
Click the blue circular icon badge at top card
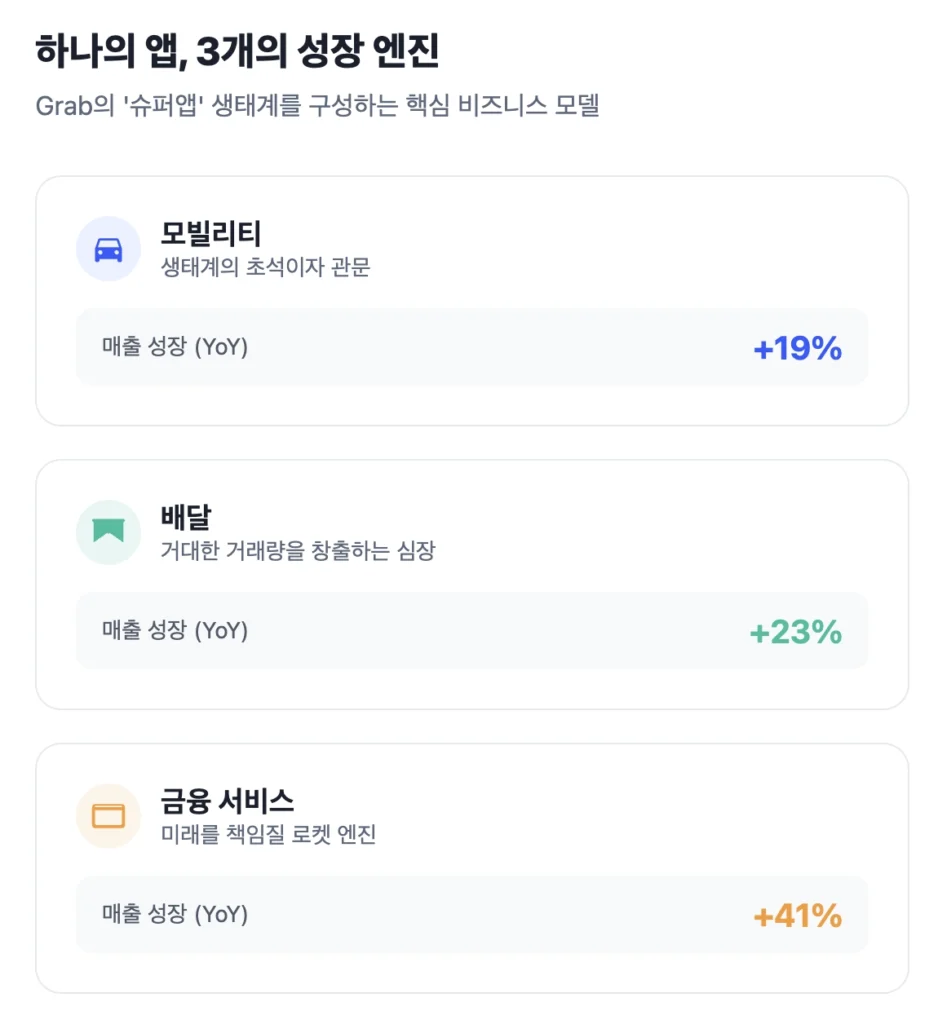(108, 248)
